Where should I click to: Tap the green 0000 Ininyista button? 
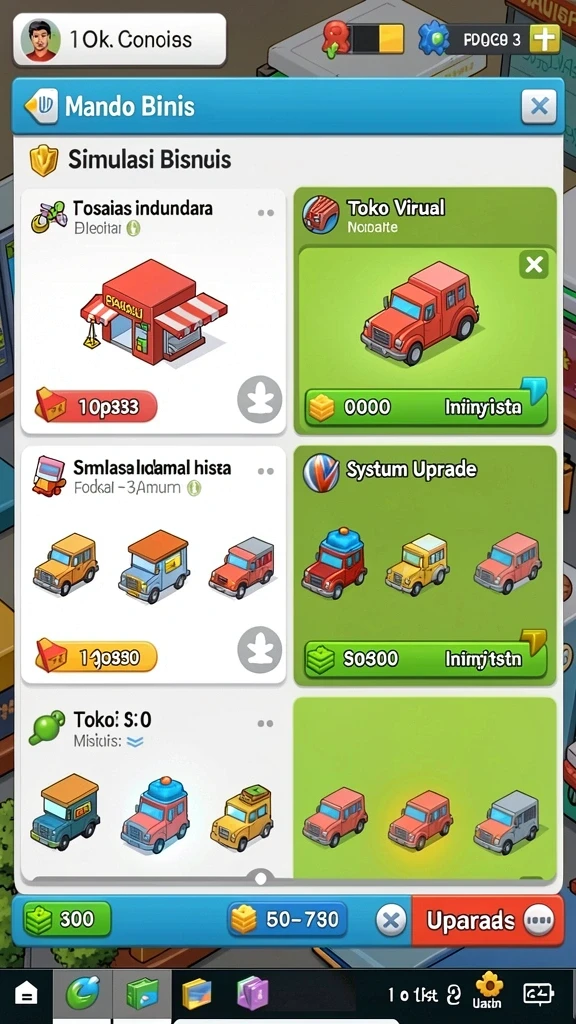click(x=426, y=408)
